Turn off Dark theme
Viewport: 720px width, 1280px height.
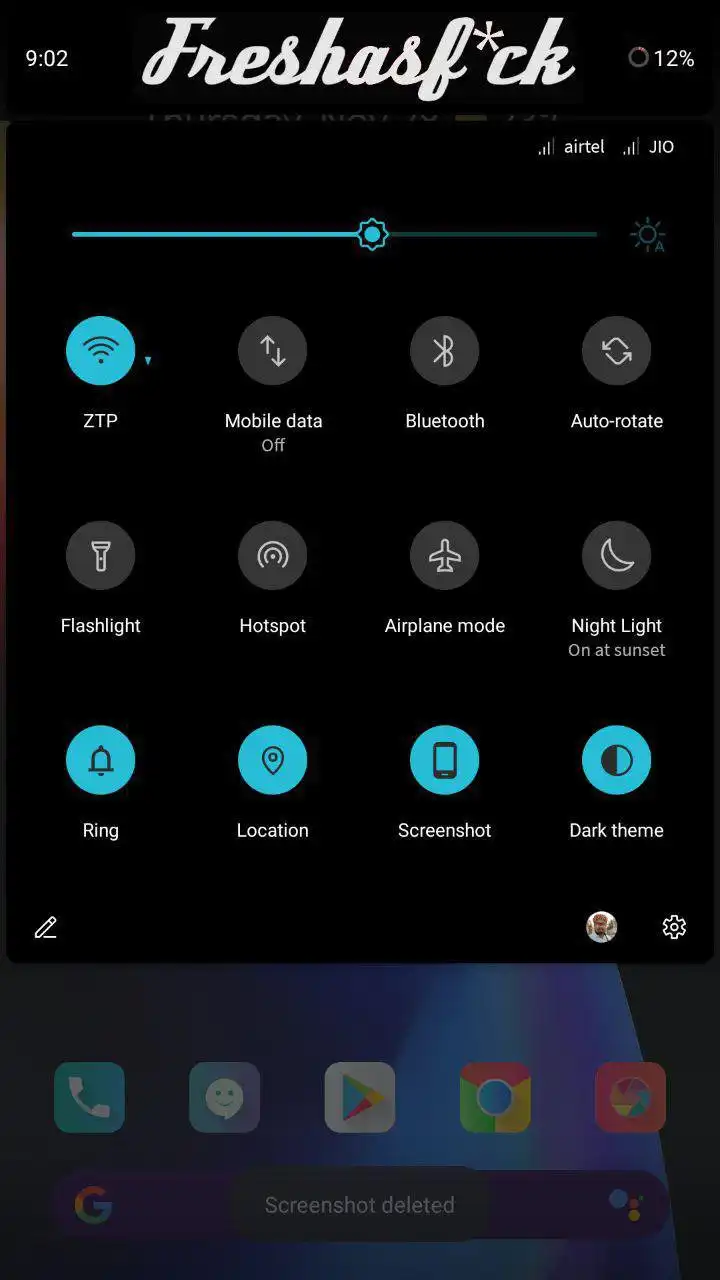616,760
